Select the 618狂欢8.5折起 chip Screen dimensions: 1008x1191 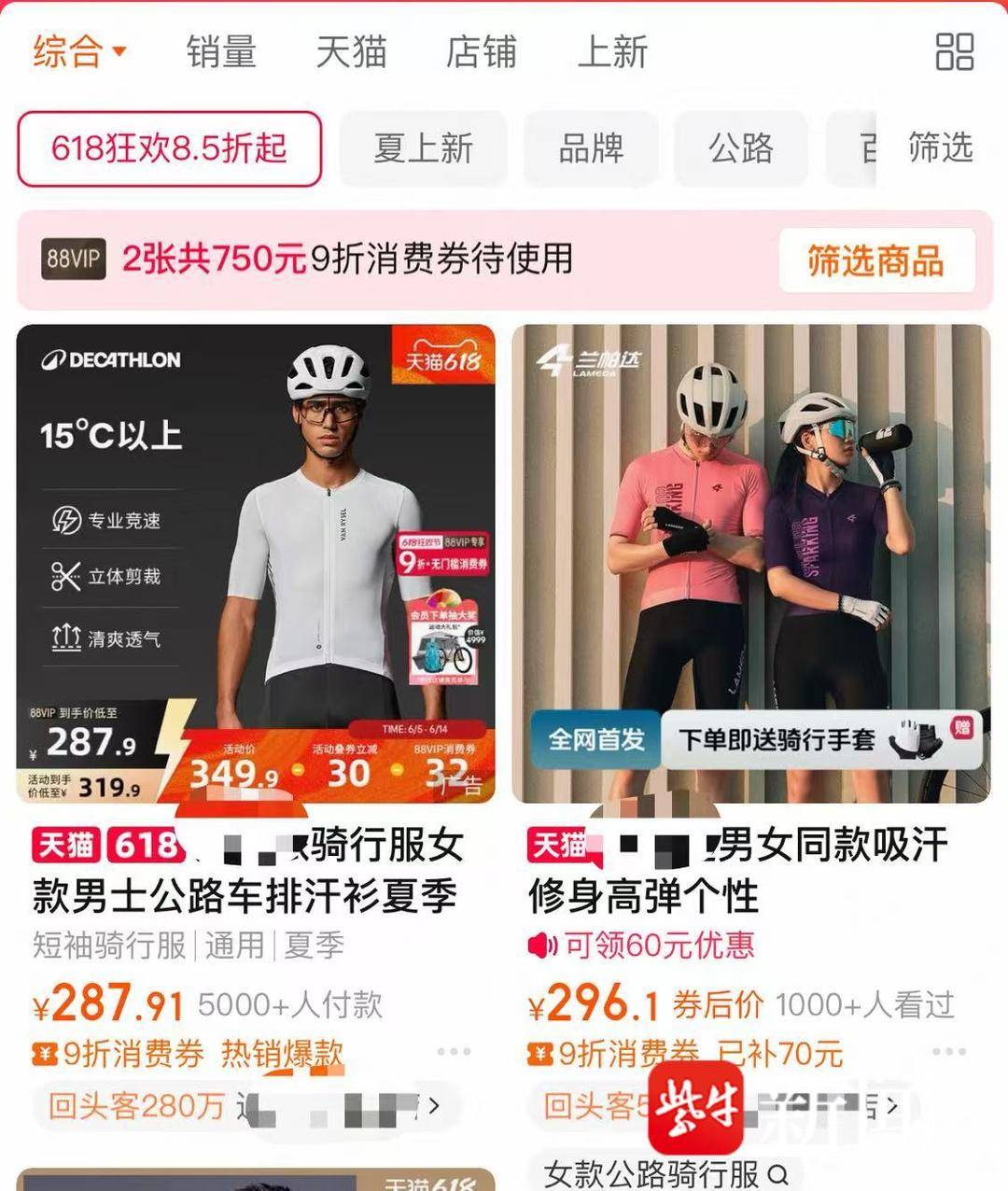point(169,148)
